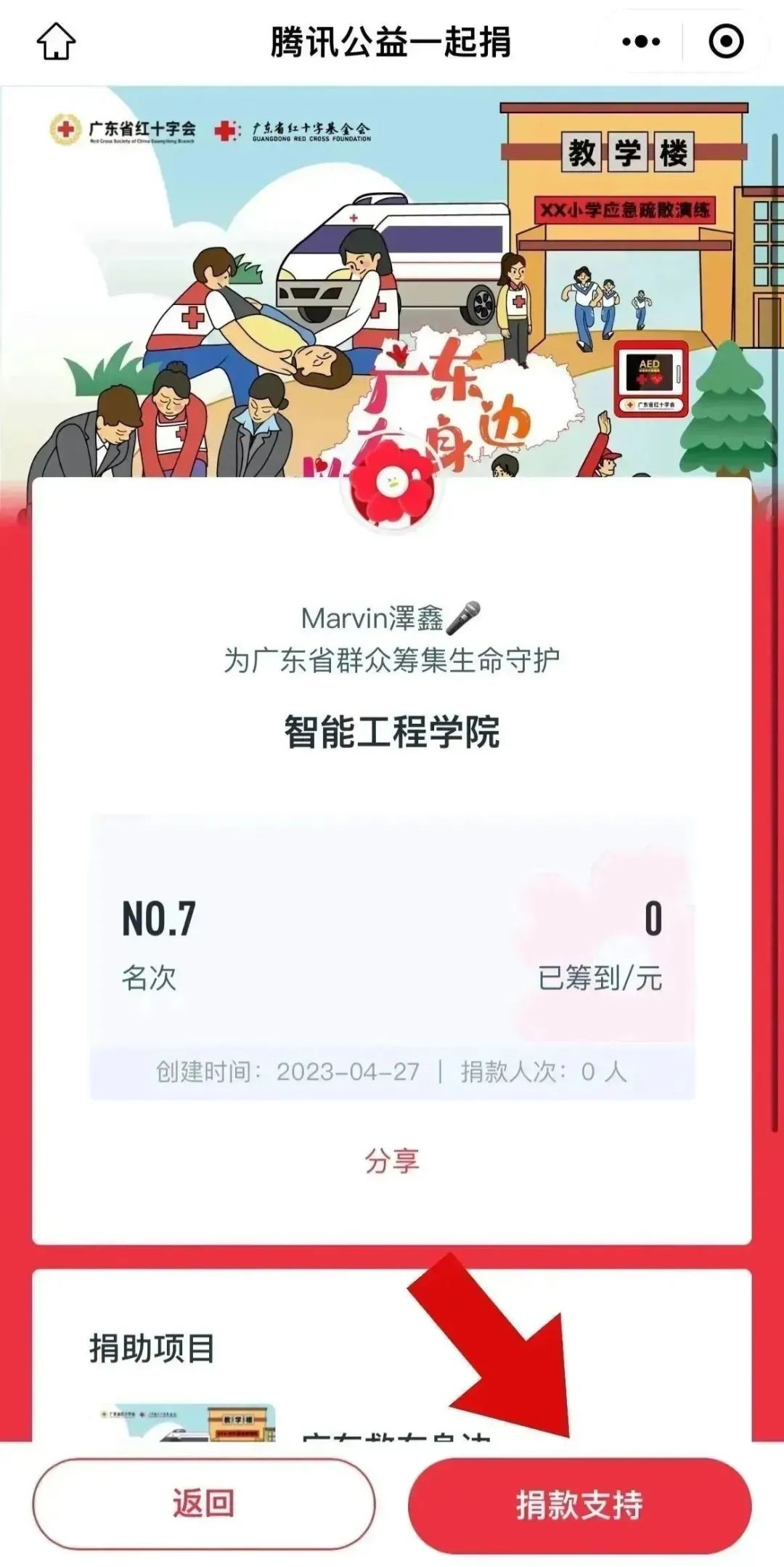Go to the mini program home
The height and width of the screenshot is (1567, 784).
(56, 41)
